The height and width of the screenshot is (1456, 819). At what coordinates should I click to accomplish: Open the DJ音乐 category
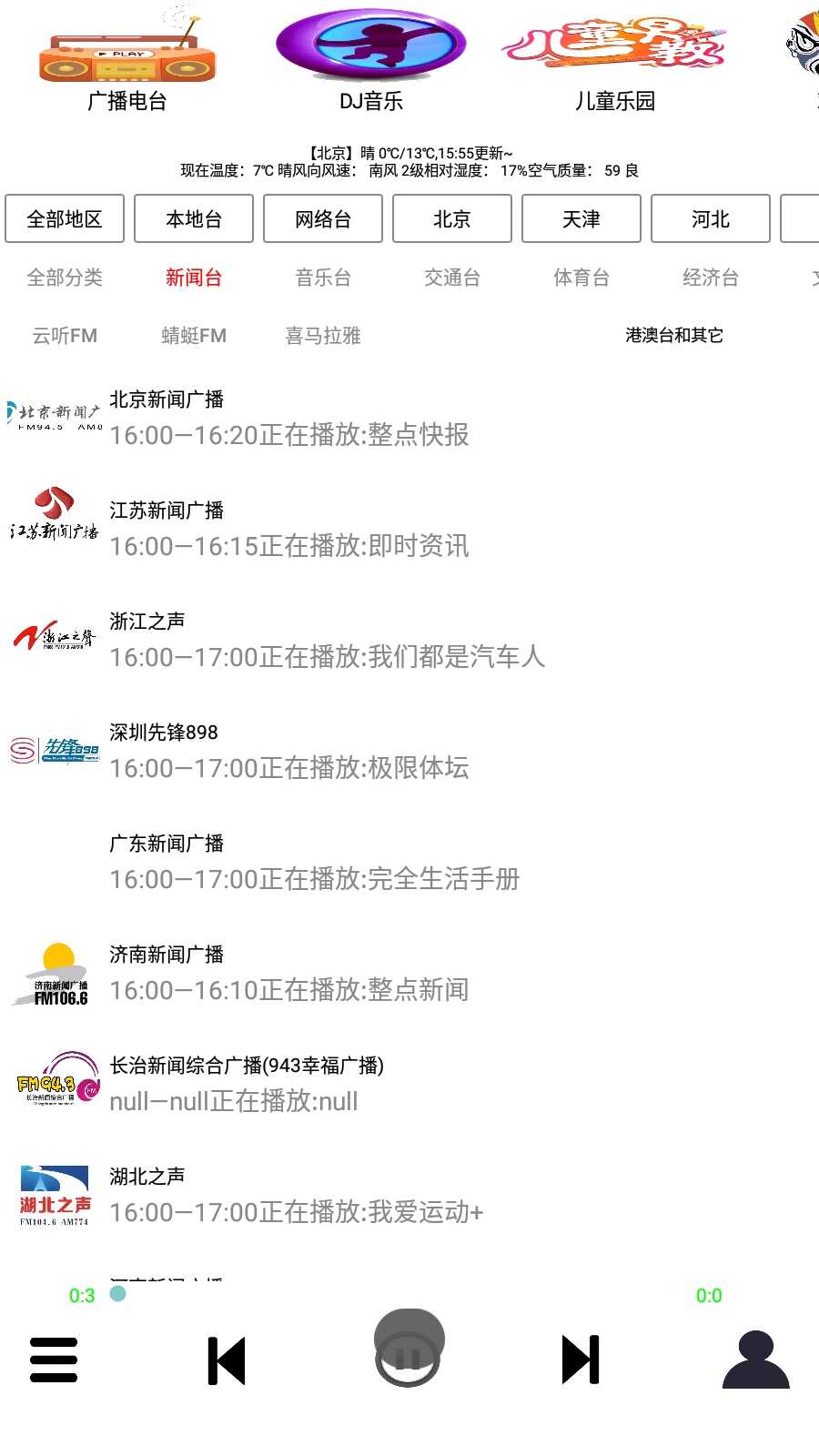[x=371, y=59]
